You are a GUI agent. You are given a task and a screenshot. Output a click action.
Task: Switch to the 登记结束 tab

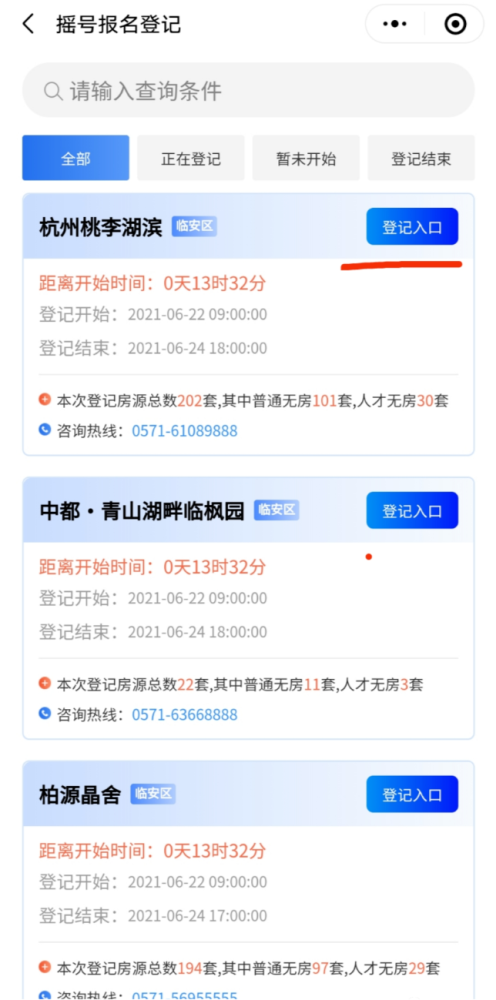click(x=421, y=158)
